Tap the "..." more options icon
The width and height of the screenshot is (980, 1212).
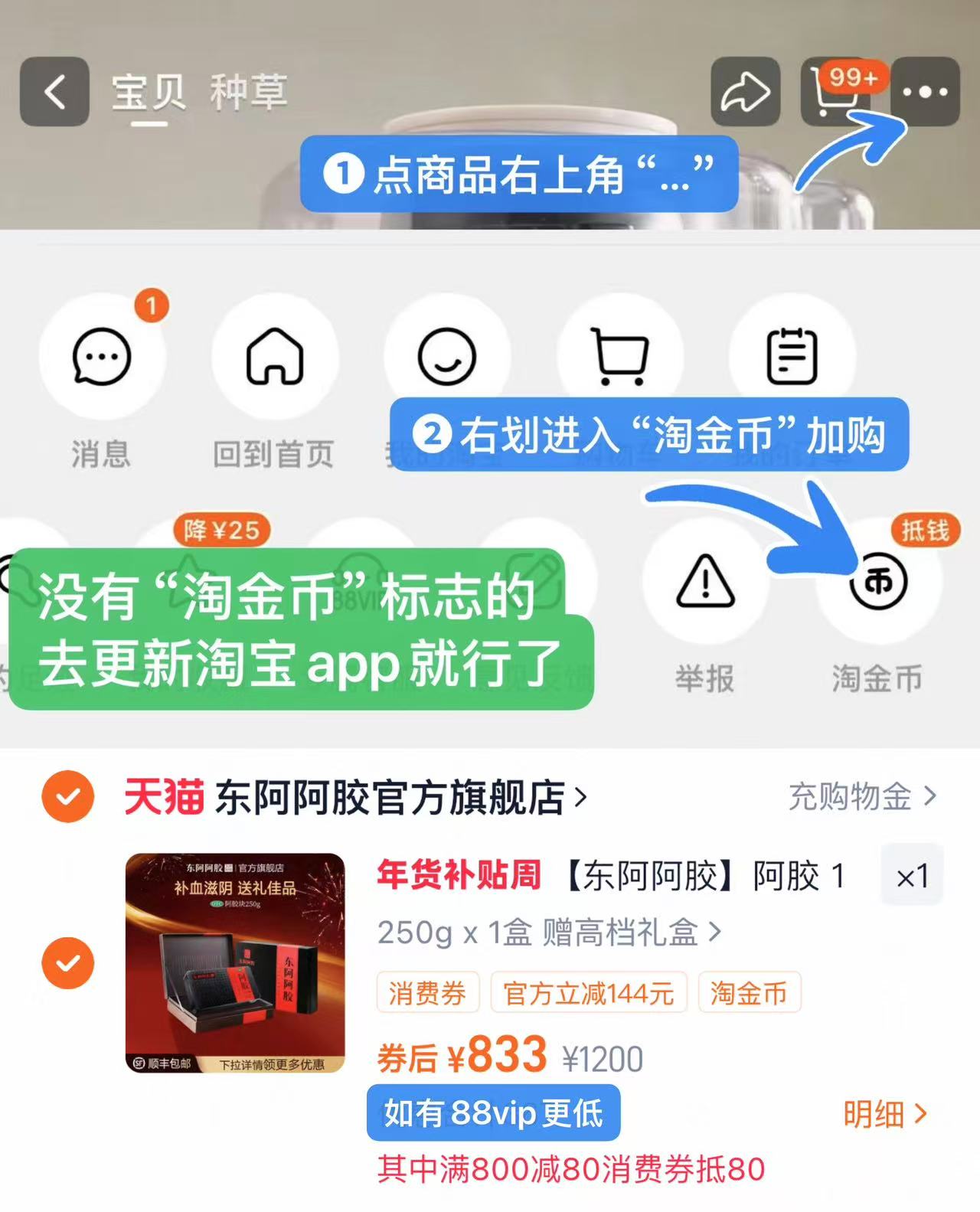(x=927, y=93)
